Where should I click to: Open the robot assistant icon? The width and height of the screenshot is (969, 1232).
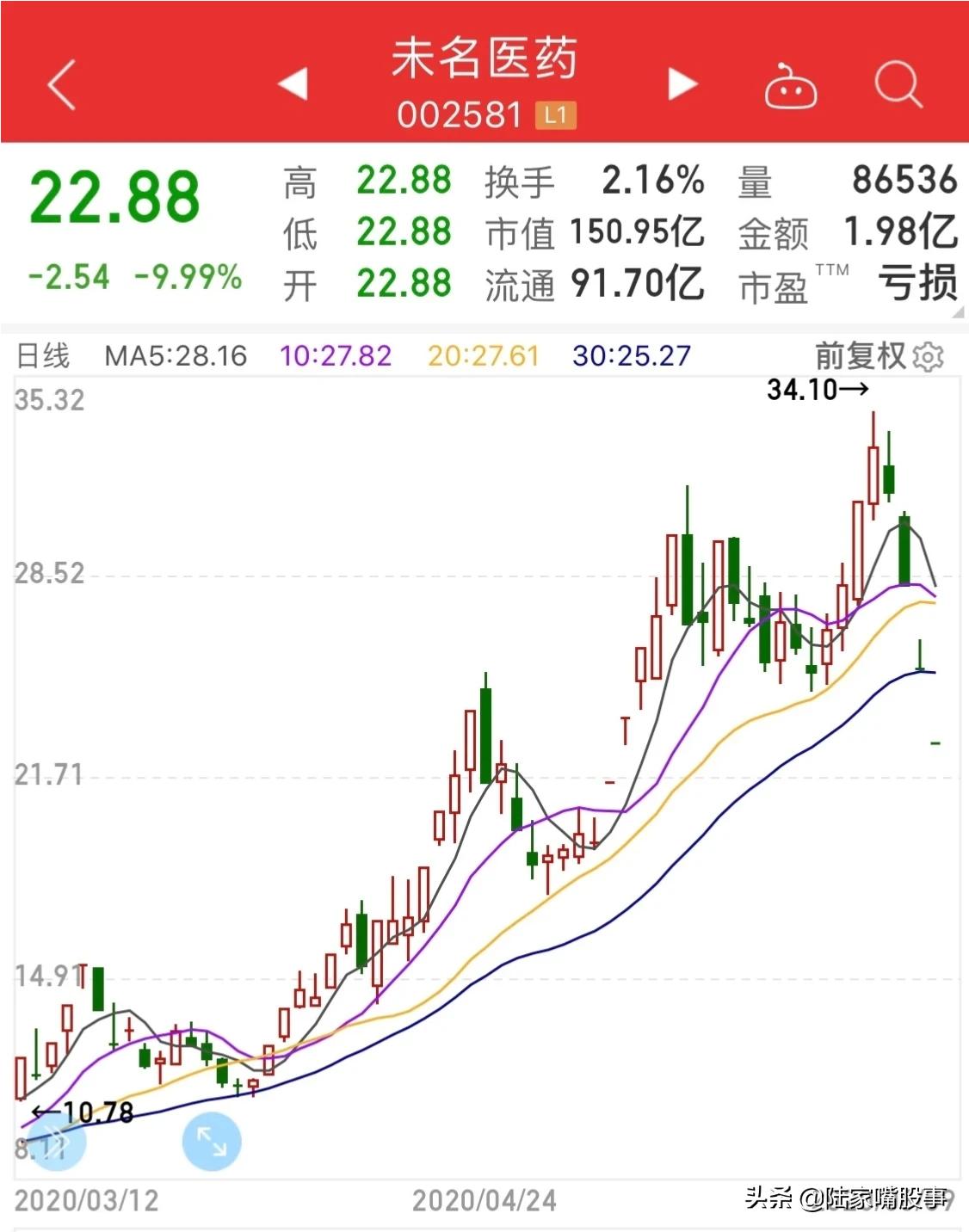(x=791, y=86)
